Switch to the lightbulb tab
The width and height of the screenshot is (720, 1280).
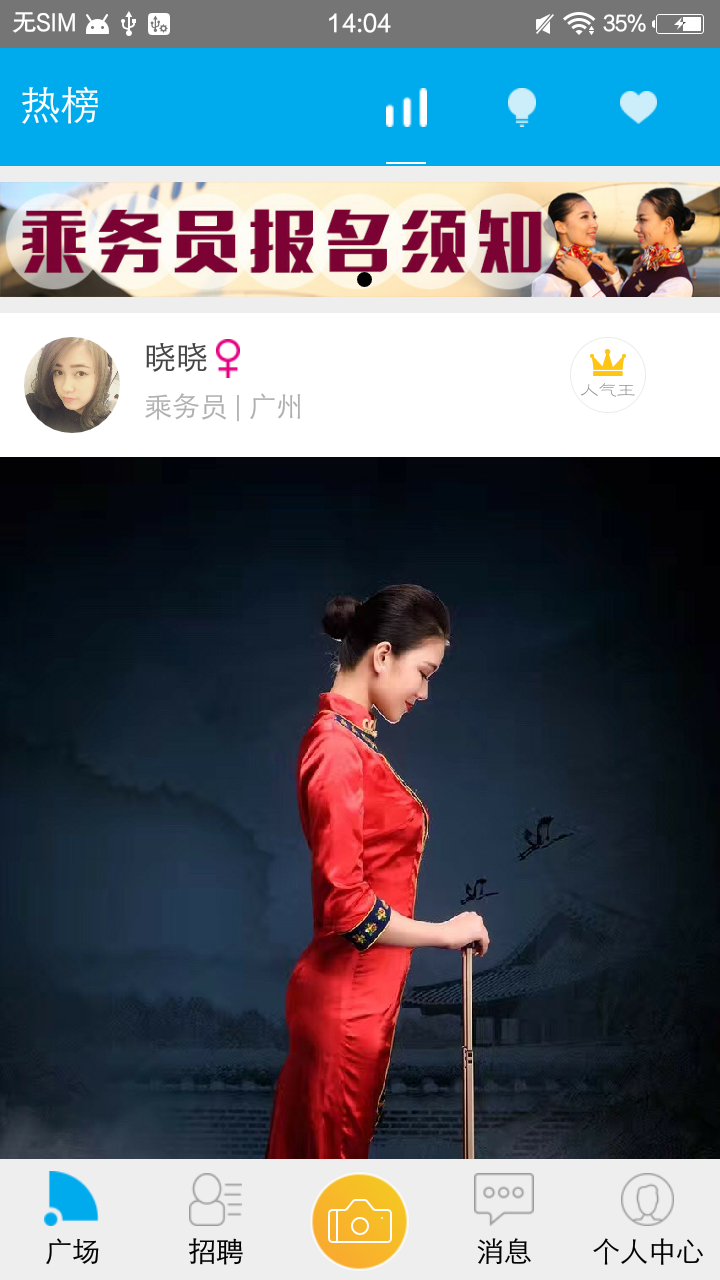(x=522, y=107)
